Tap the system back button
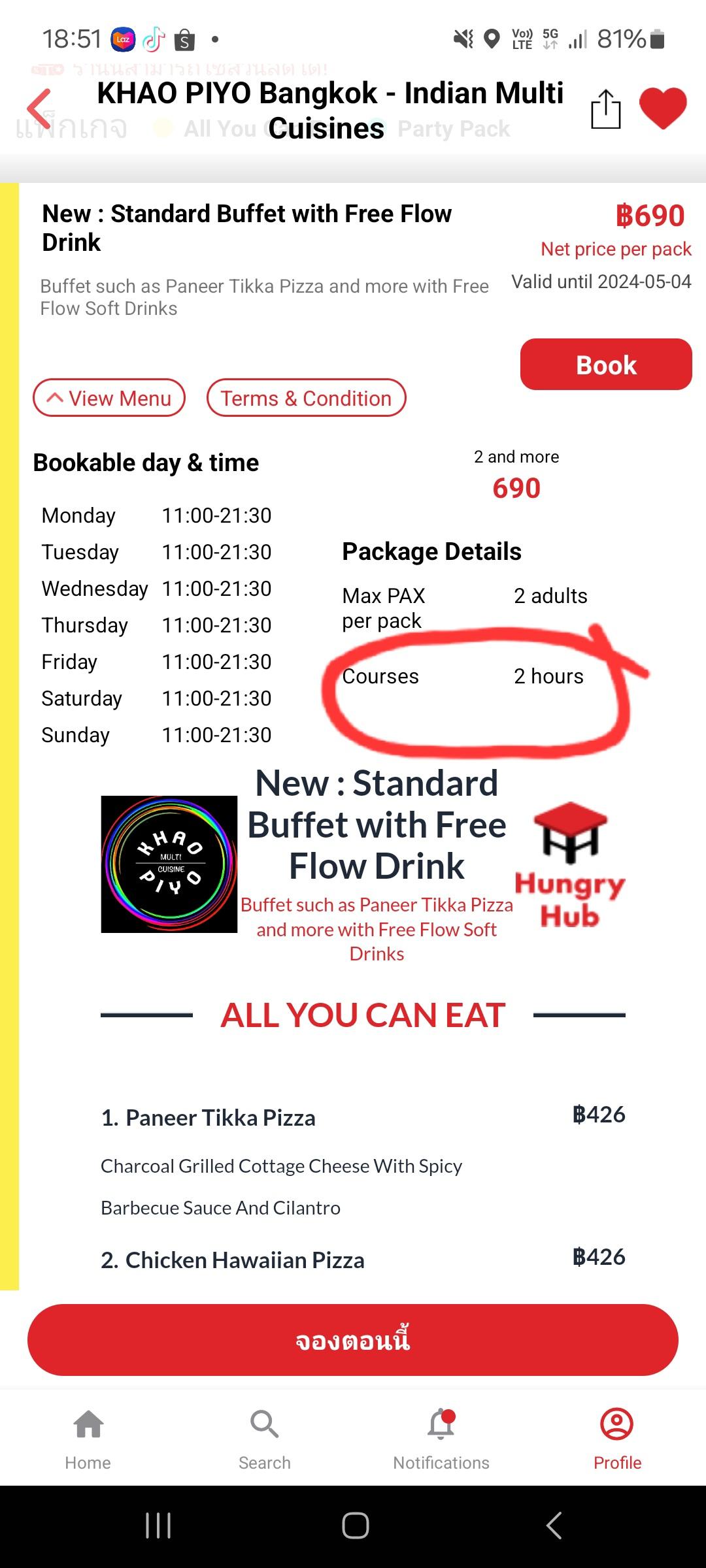This screenshot has width=706, height=1568. [x=553, y=1526]
